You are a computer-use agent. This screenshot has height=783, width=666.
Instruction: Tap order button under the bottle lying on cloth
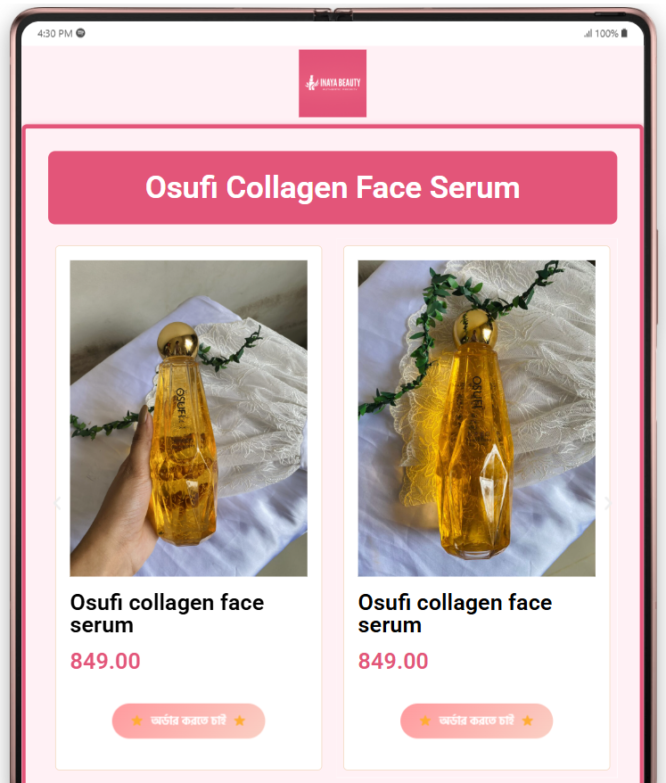tap(476, 720)
